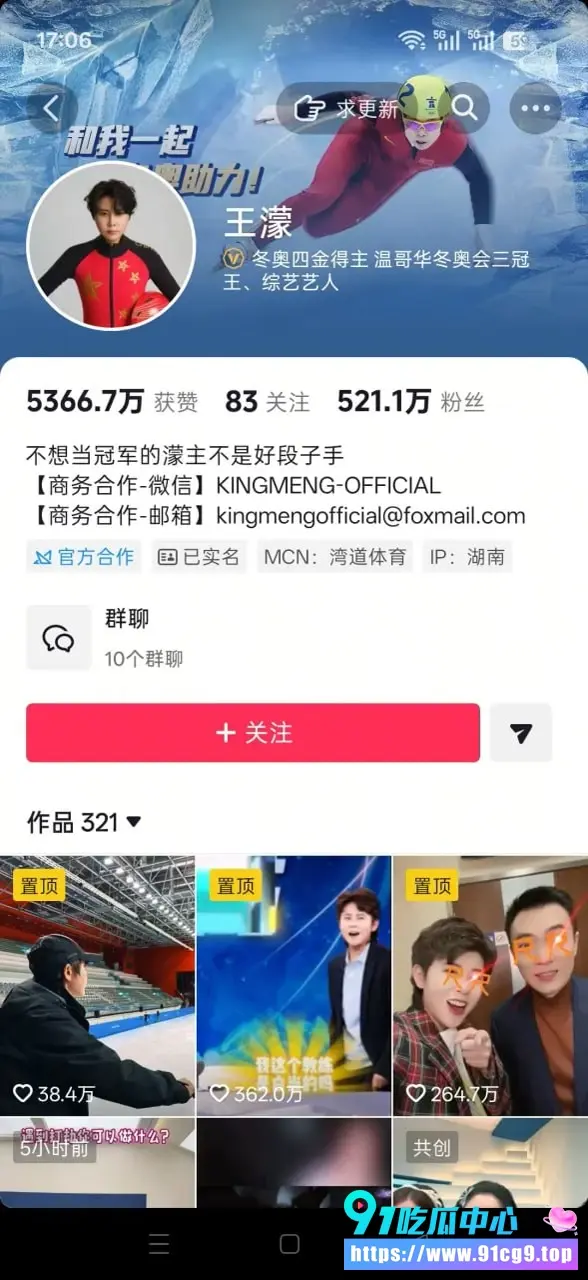Screen dimensions: 588x1280
Task: Tap the system home button
Action: click(290, 1244)
